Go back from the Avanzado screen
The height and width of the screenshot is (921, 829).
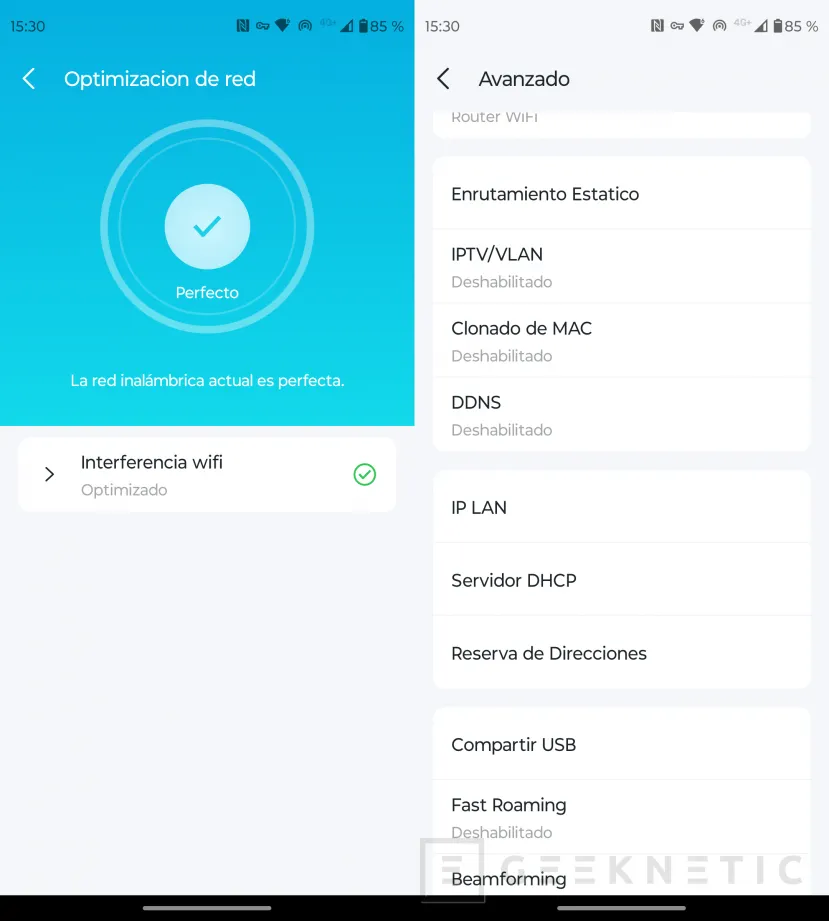coord(444,79)
